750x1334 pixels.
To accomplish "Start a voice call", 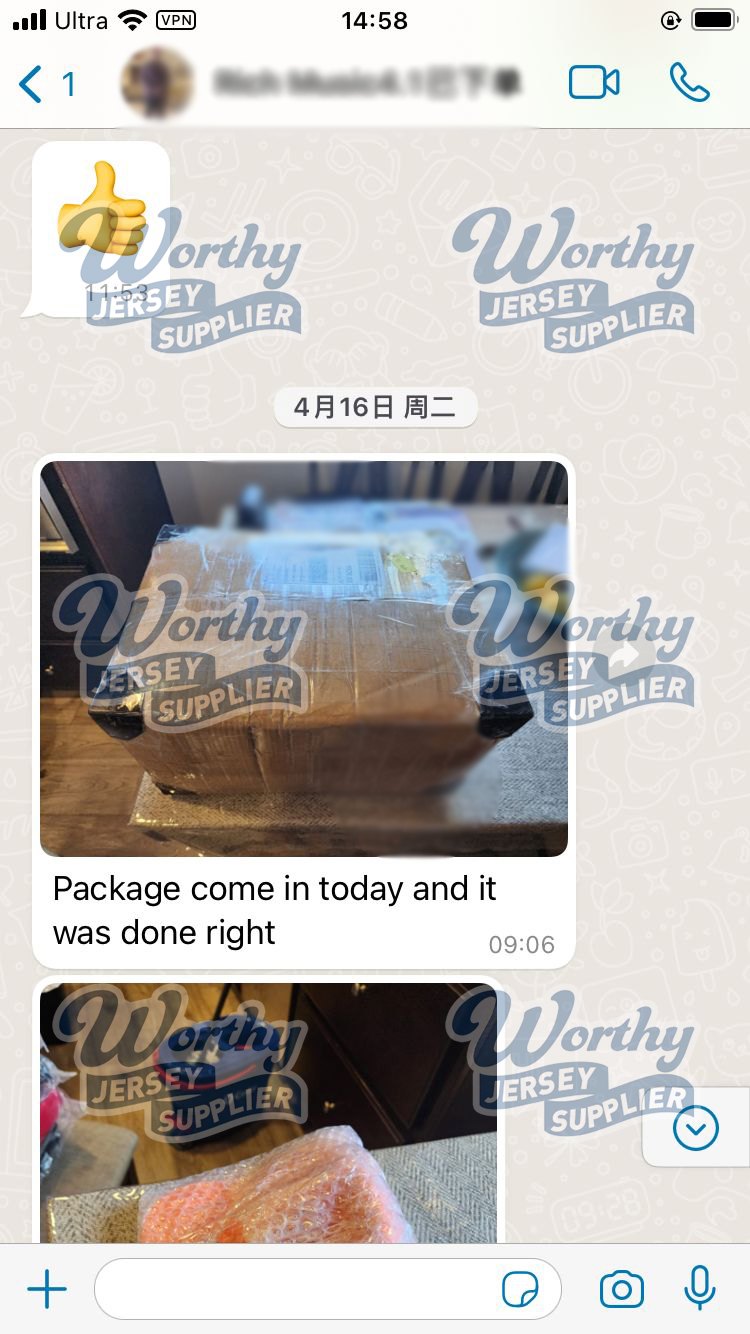I will pos(689,83).
